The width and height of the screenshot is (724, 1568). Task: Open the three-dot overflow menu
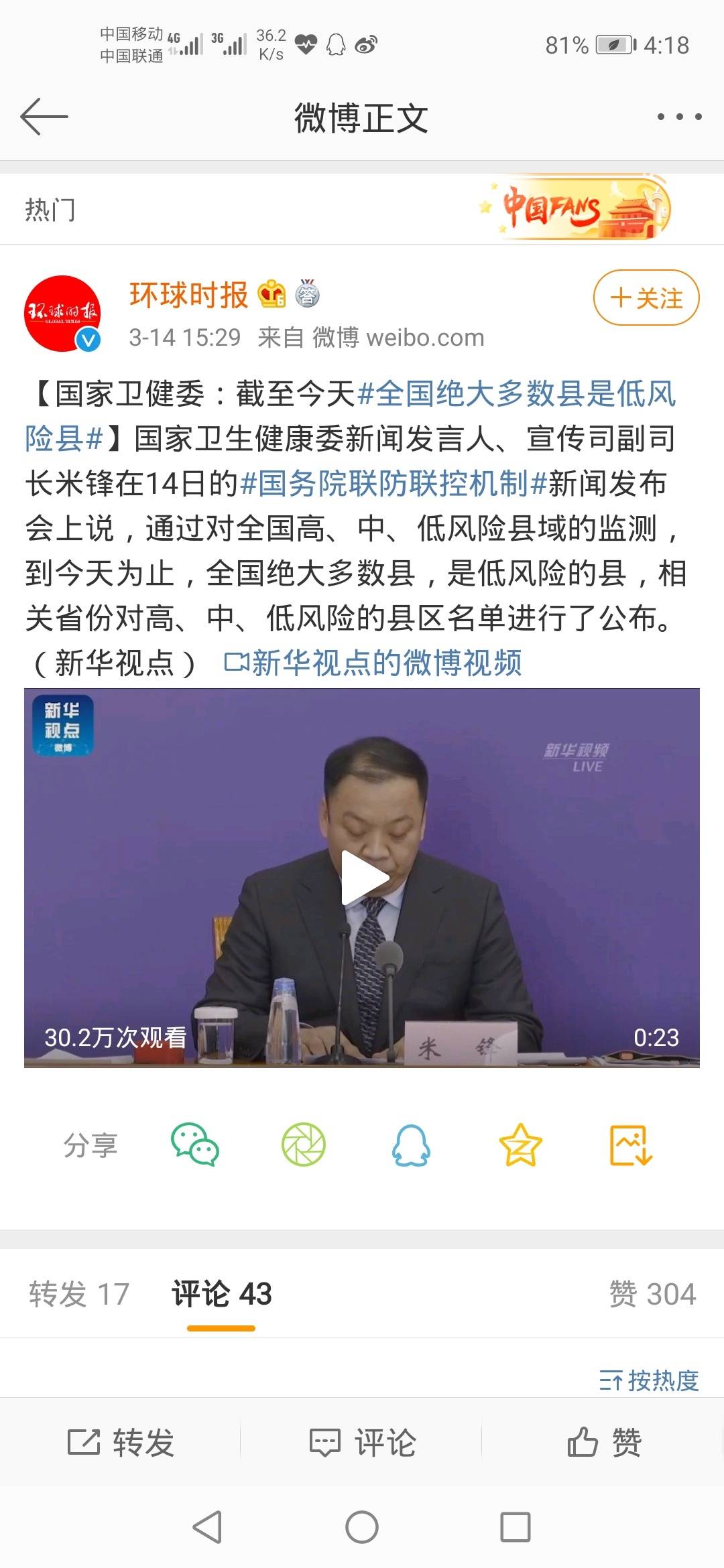click(x=679, y=117)
